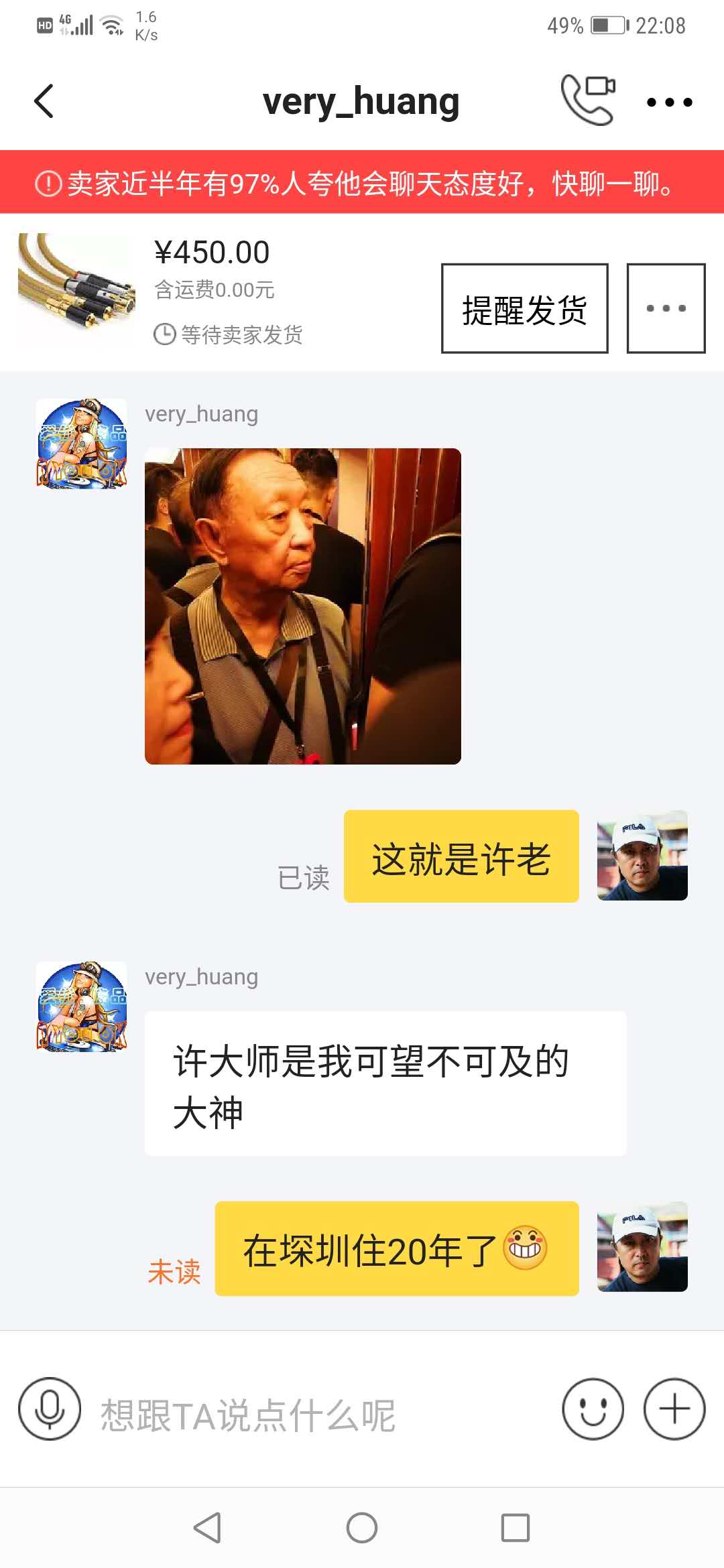View the photo sent by very_huang
This screenshot has width=724, height=1568.
click(303, 606)
